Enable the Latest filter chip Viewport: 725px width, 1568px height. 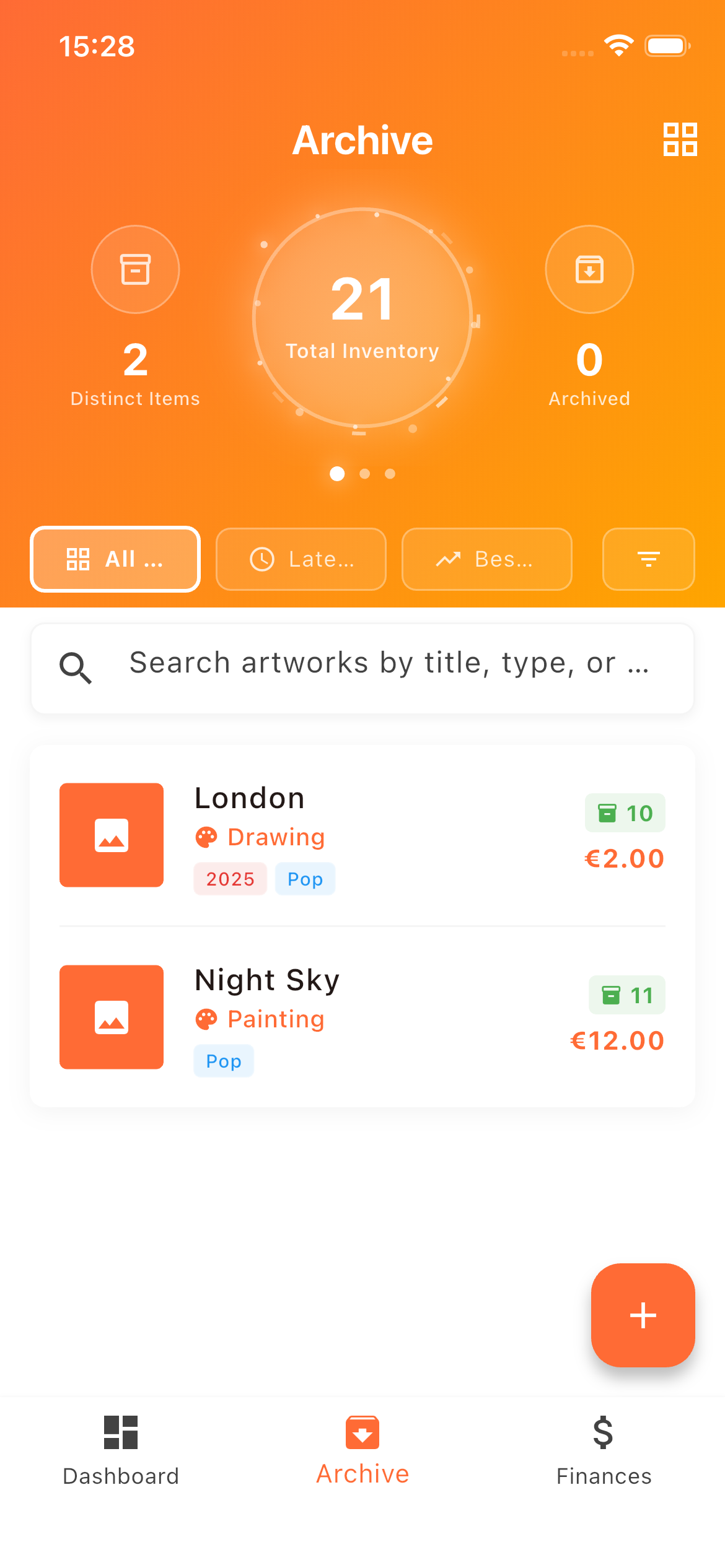(301, 559)
